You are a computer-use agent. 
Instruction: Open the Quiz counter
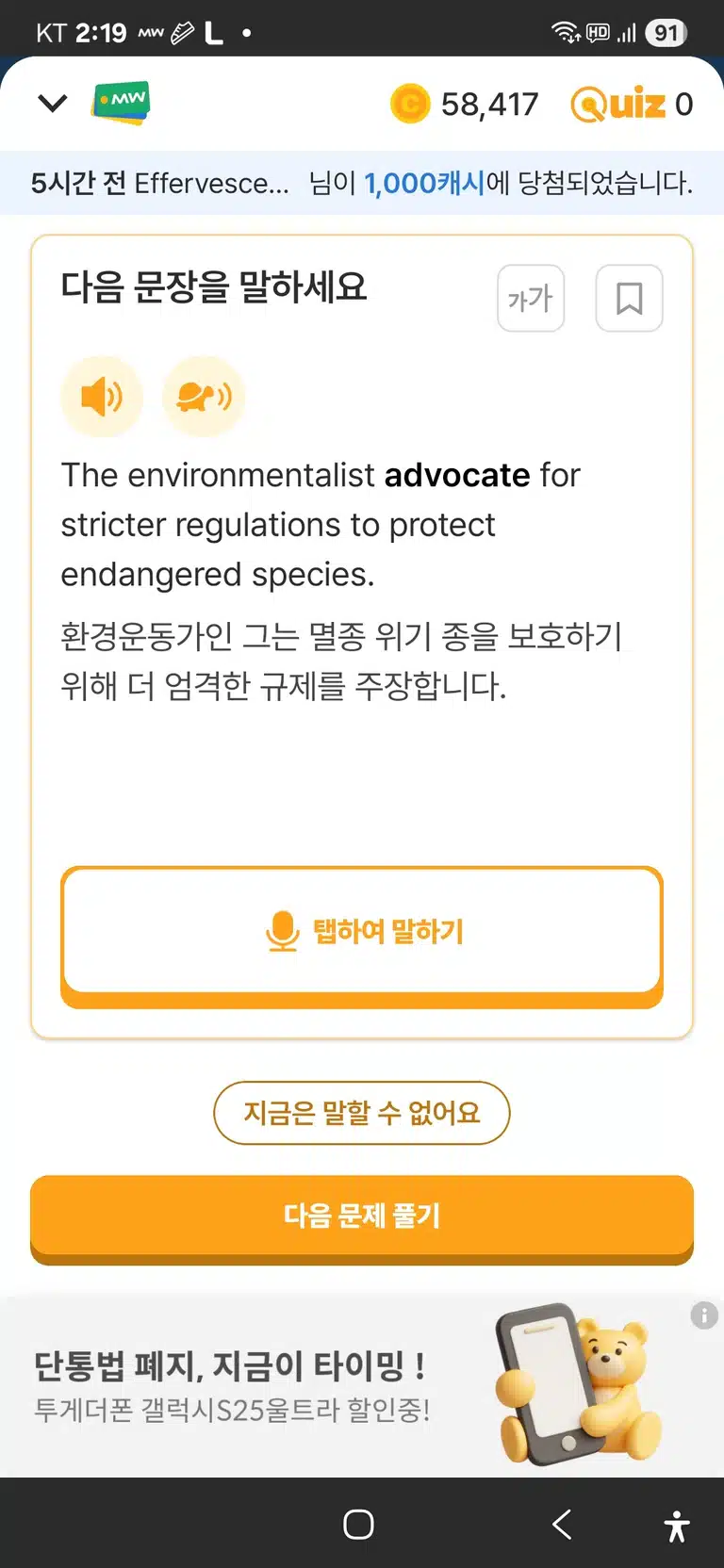click(632, 104)
